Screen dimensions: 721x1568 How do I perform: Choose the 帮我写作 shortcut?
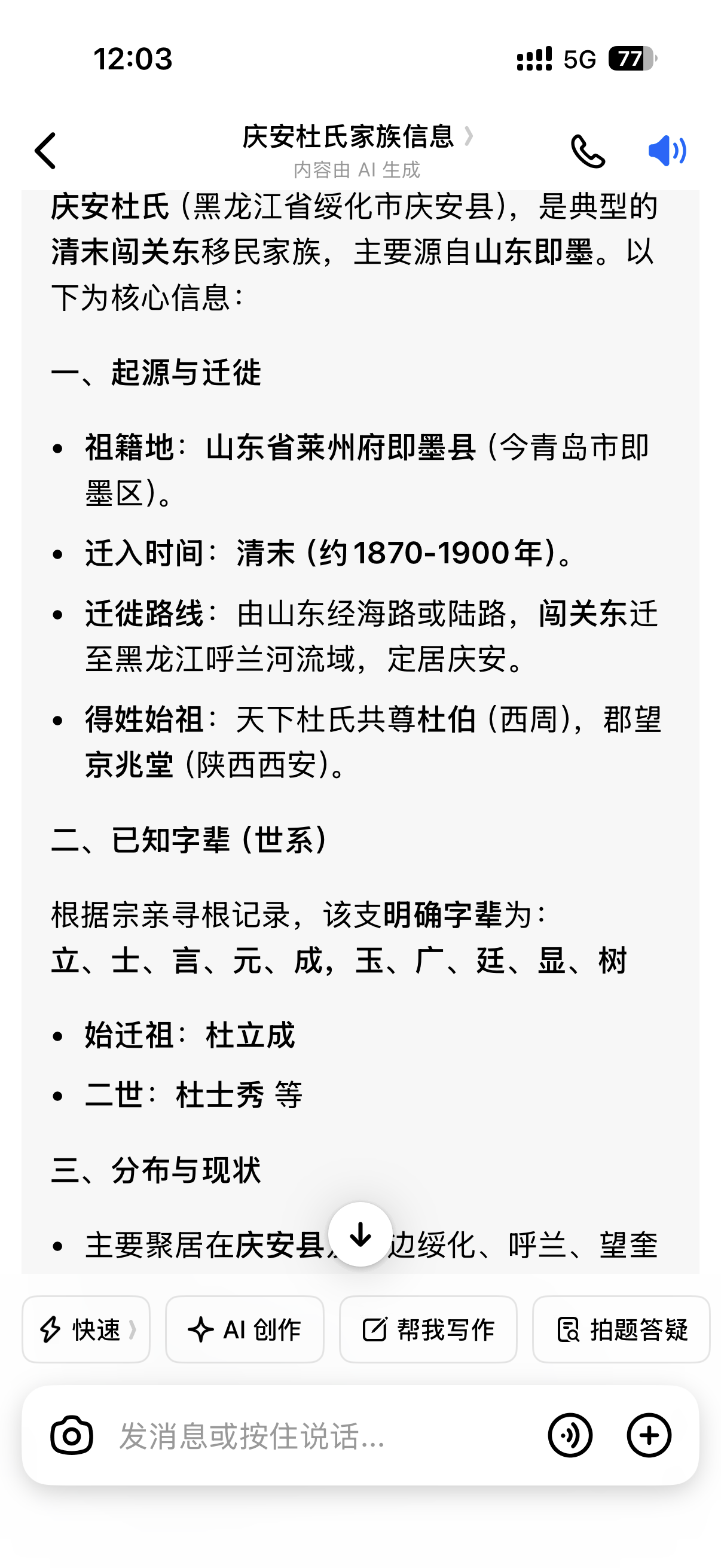(427, 1329)
